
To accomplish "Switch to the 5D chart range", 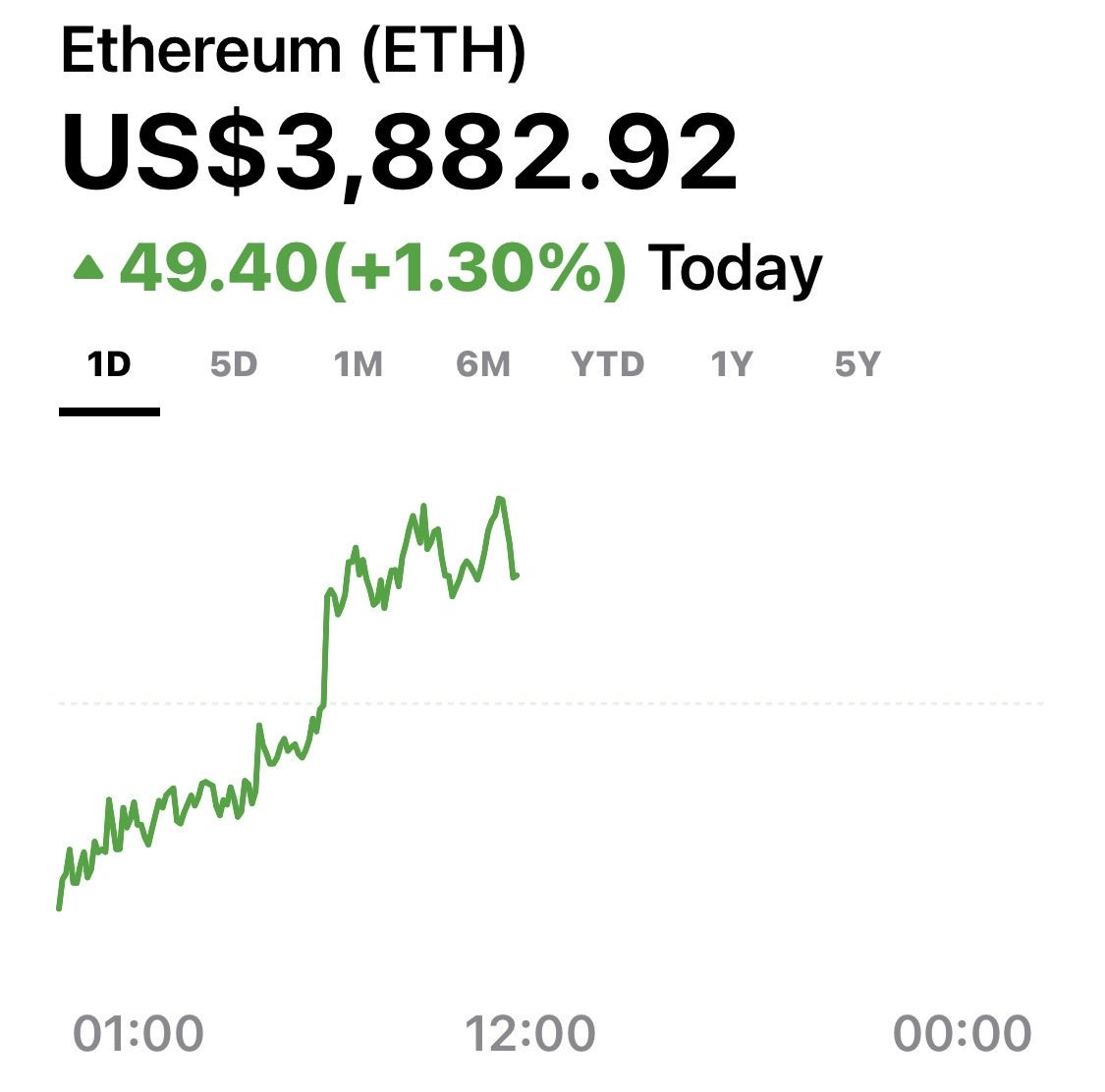I will (x=234, y=364).
